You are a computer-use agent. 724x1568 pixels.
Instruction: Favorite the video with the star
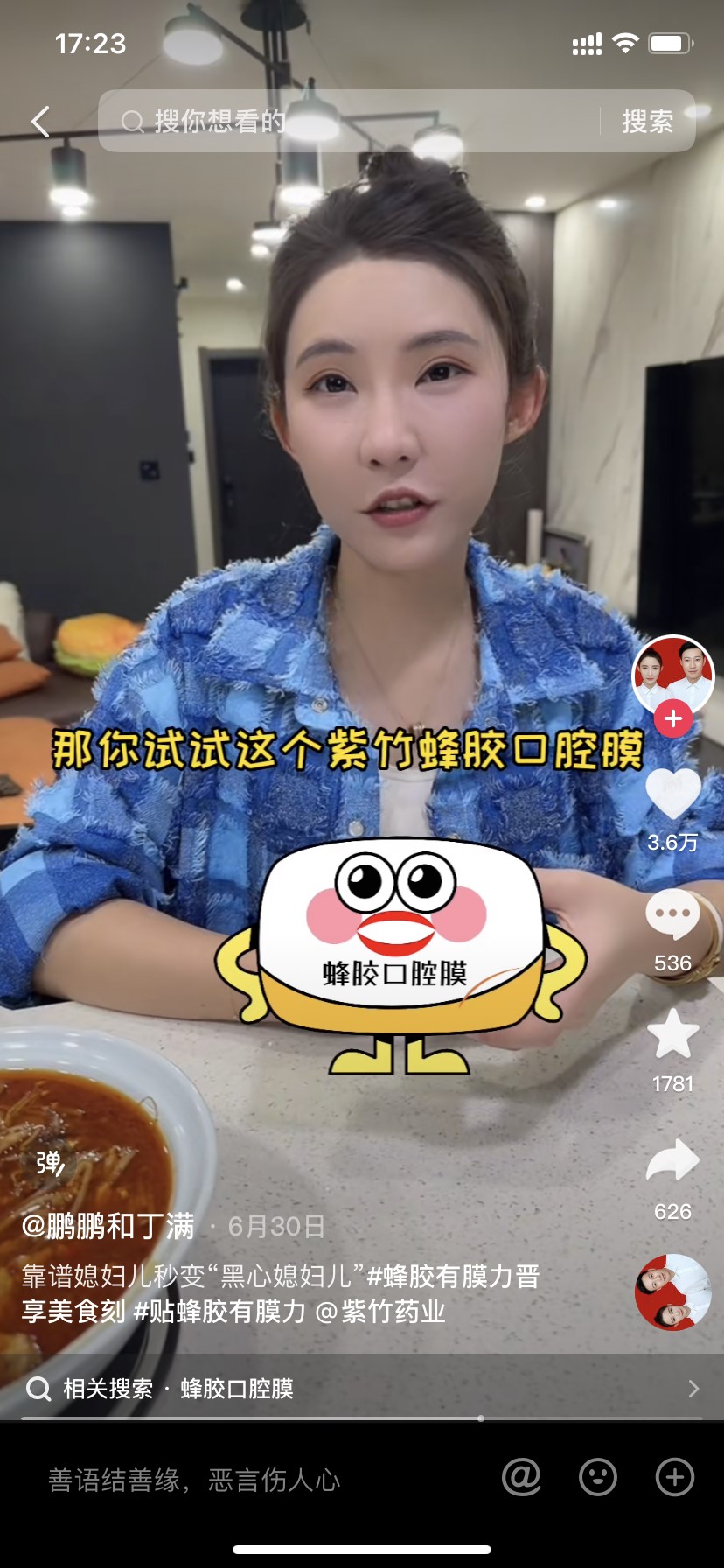pos(672,1034)
